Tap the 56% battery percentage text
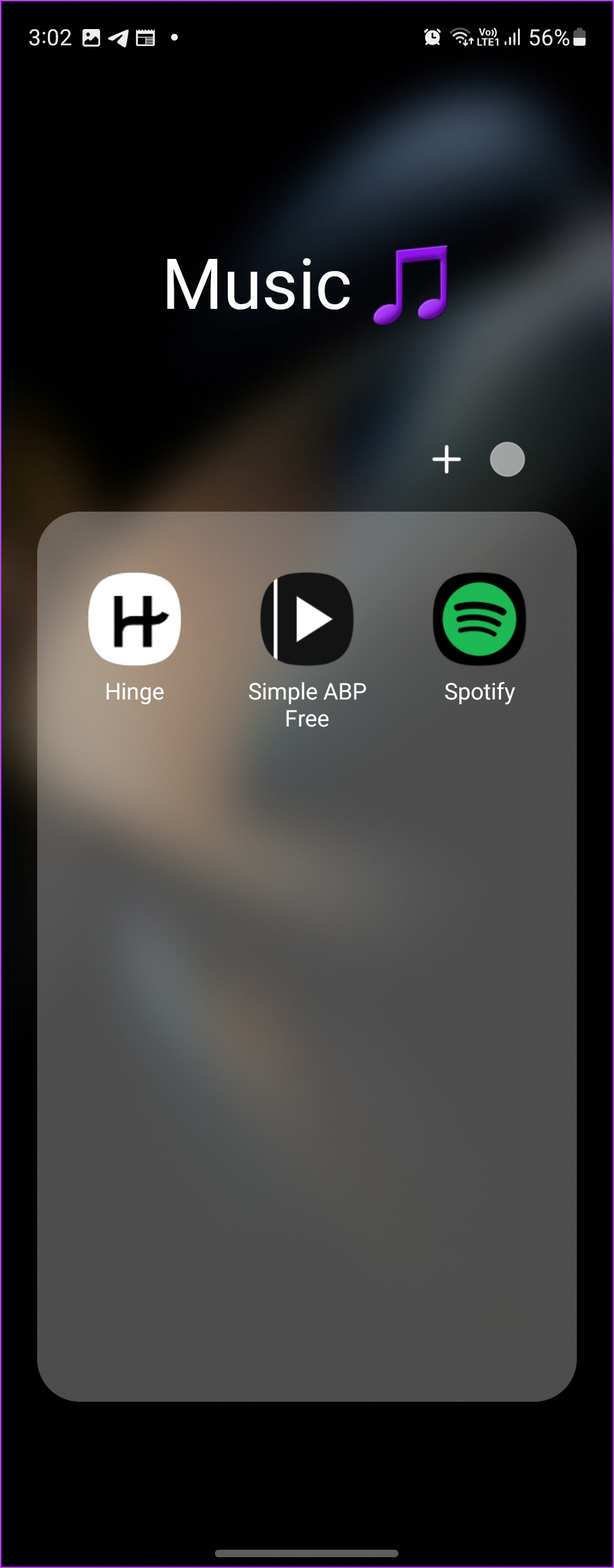 click(x=549, y=39)
